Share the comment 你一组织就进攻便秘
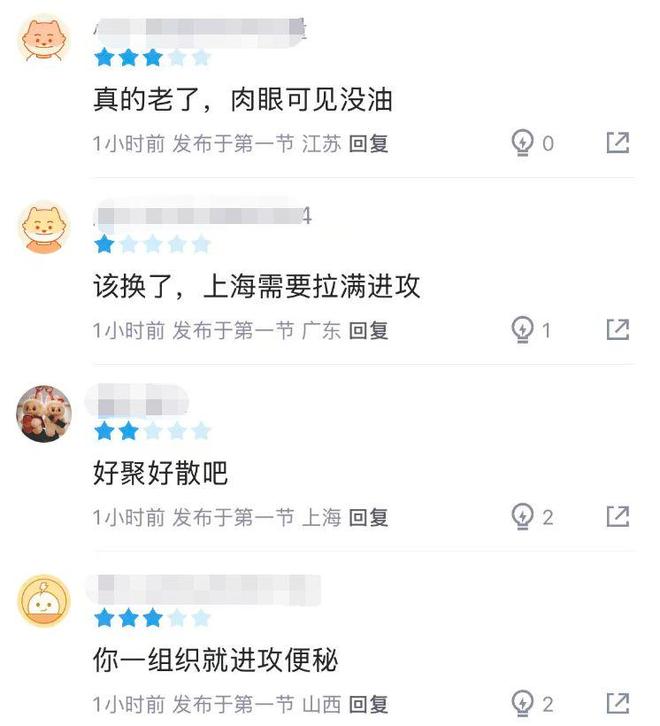This screenshot has width=660, height=726. (618, 703)
